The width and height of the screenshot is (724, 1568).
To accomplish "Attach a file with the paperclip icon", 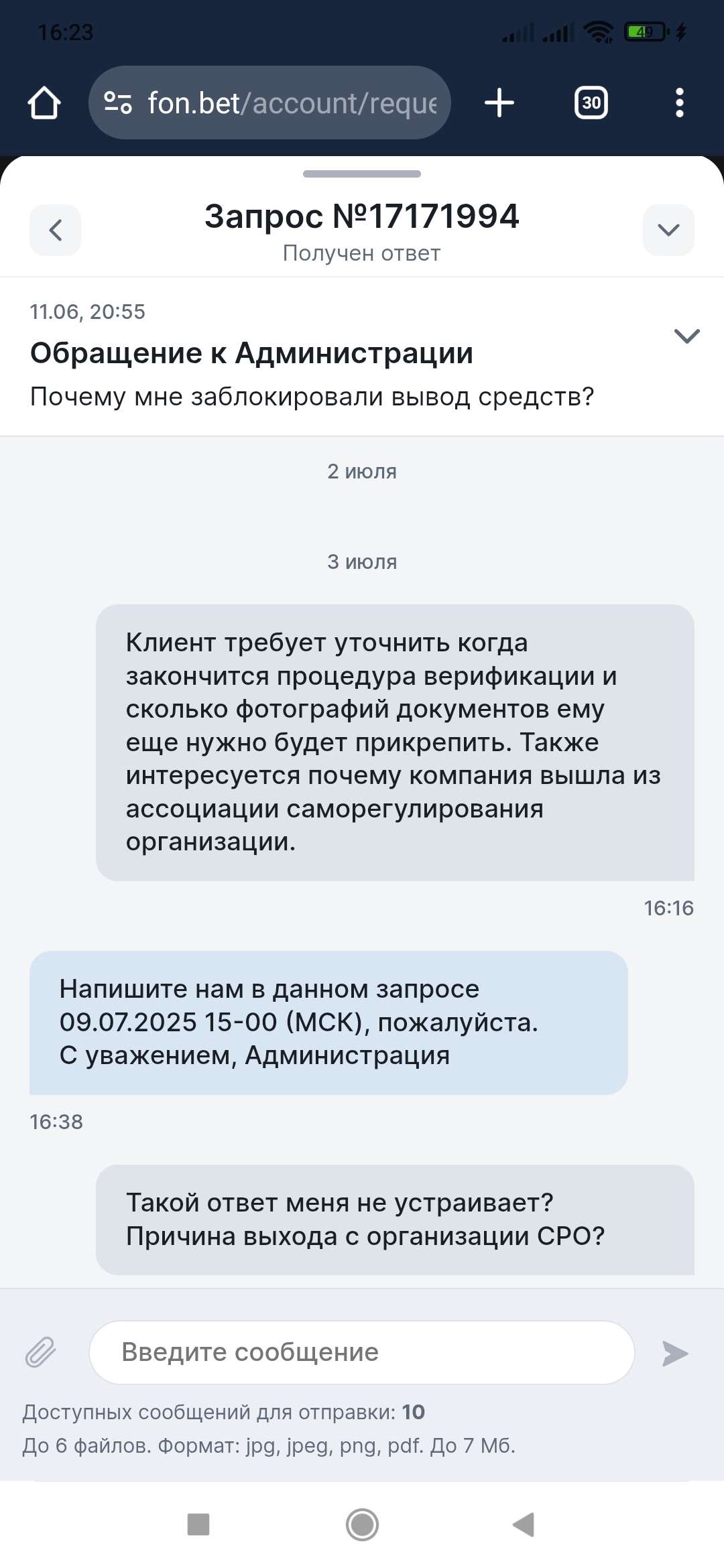I will pos(41,1352).
